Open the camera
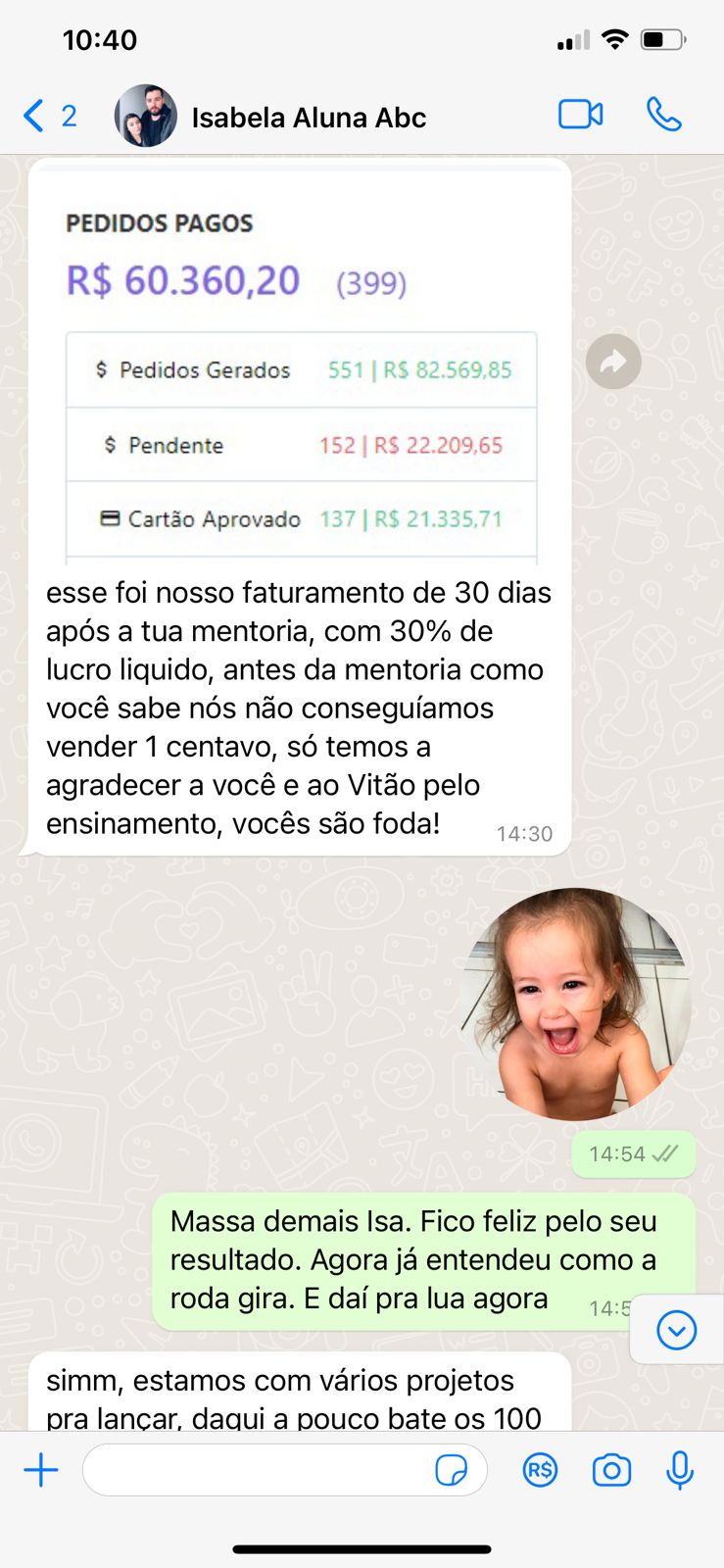724x1568 pixels. (611, 1470)
